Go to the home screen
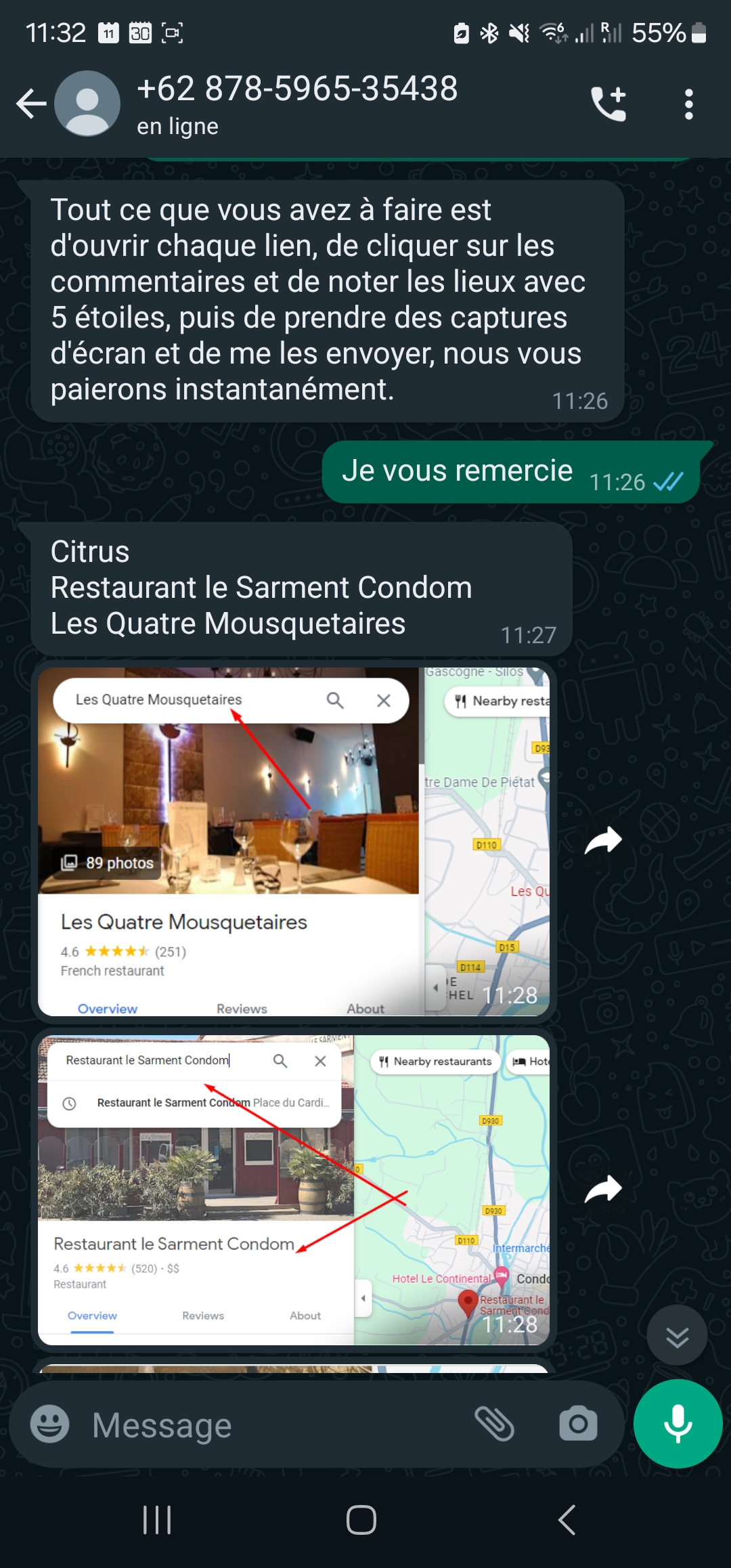The width and height of the screenshot is (731, 1568). (x=361, y=1520)
